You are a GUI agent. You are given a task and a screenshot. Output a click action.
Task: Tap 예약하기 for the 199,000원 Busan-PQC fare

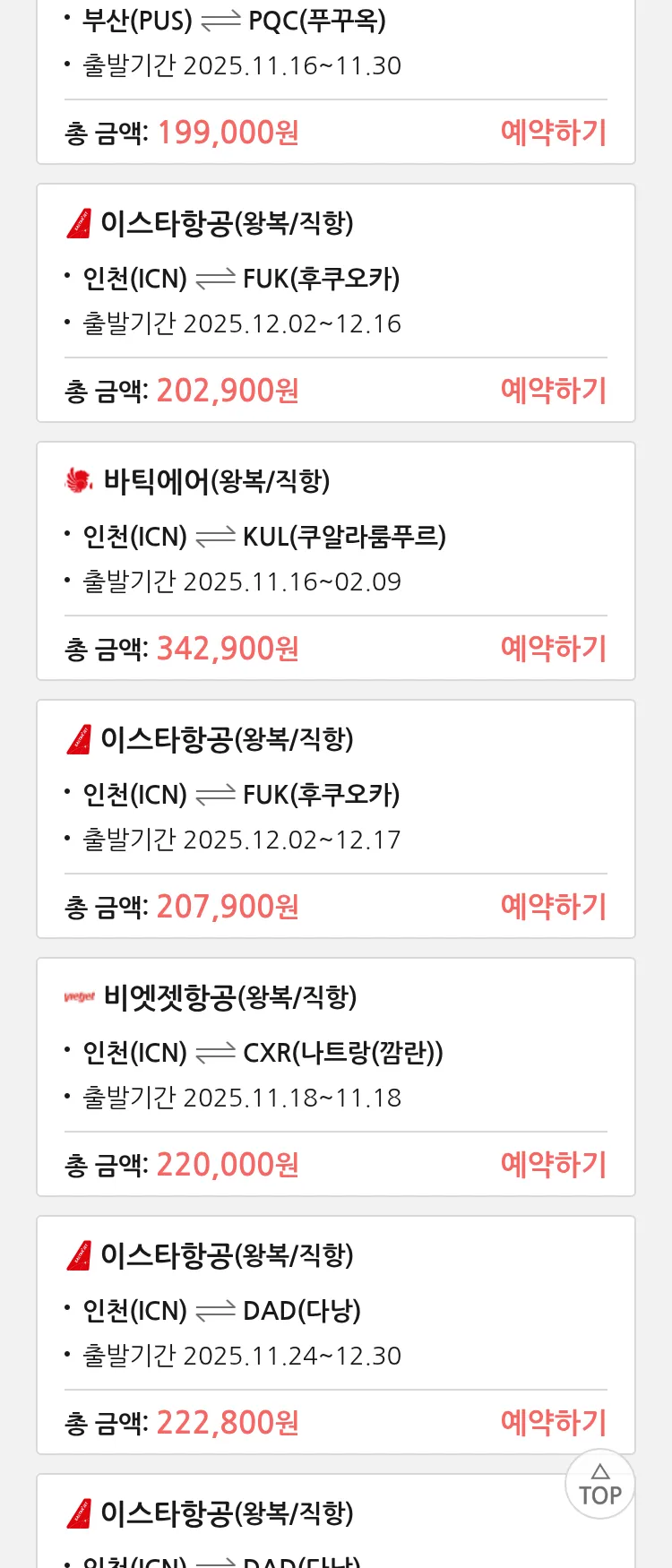(x=554, y=133)
